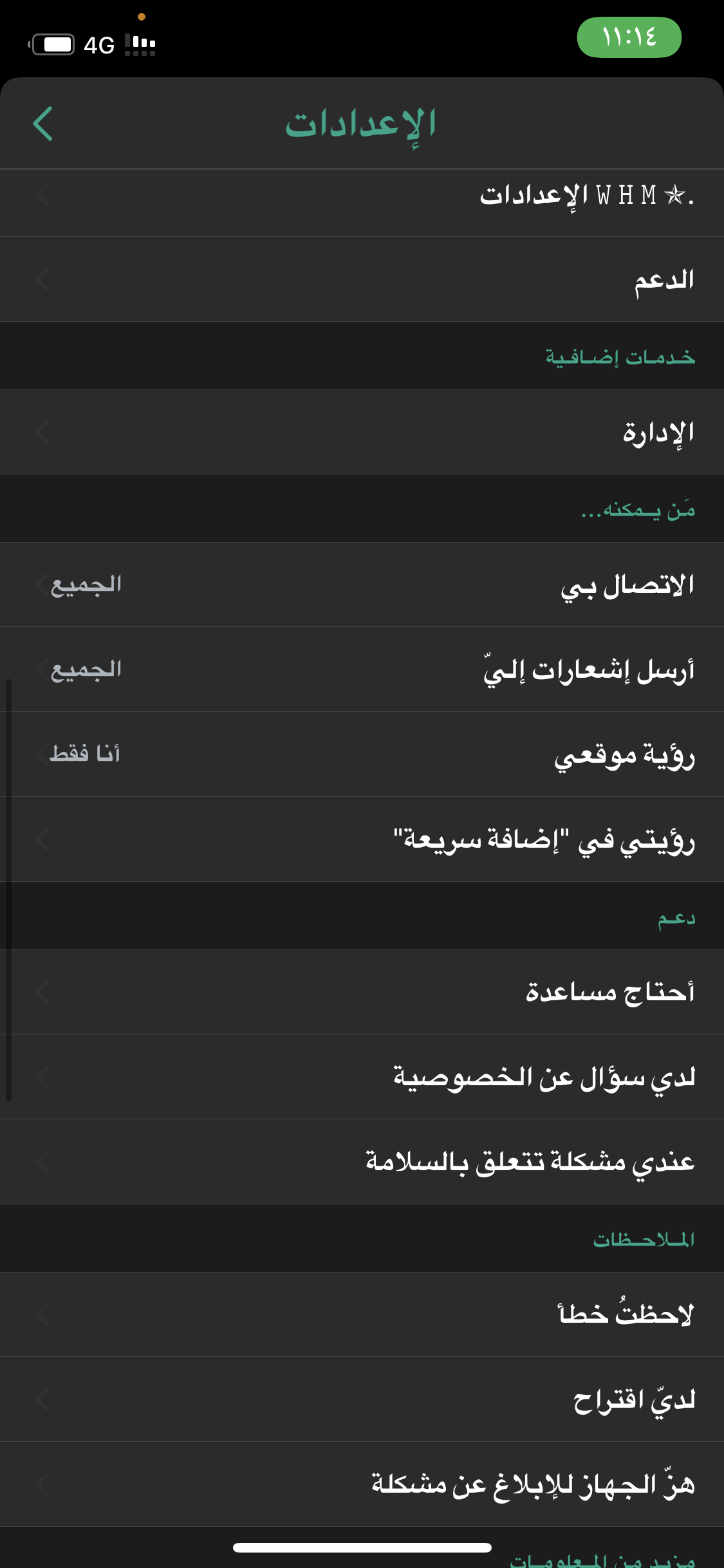Viewport: 724px width, 1568px height.
Task: Open لديّ اقتراح suggestion row
Action: click(x=362, y=1399)
